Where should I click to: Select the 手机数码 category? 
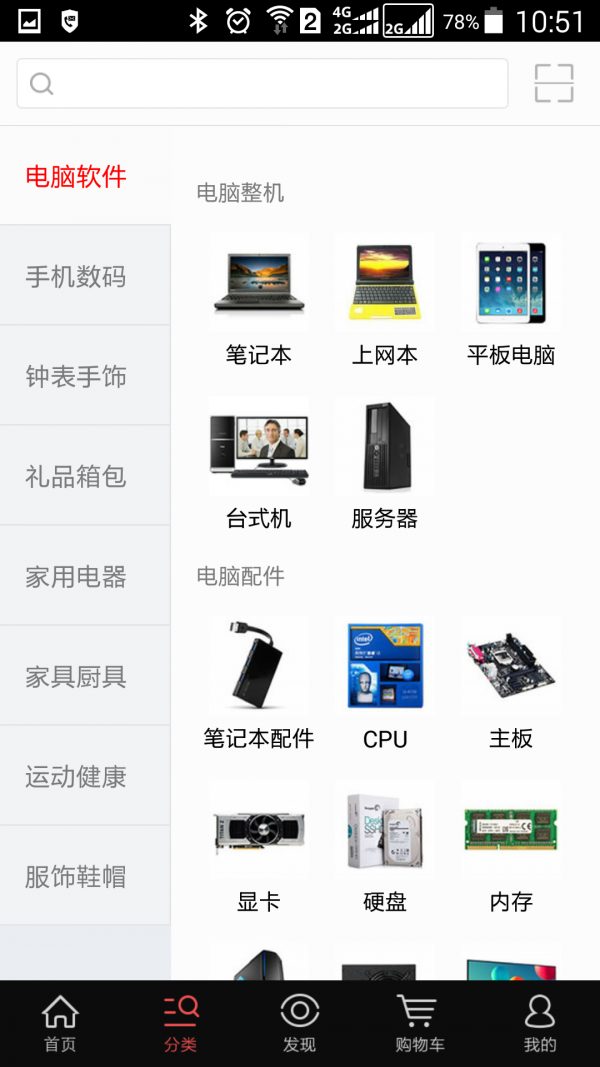click(76, 276)
